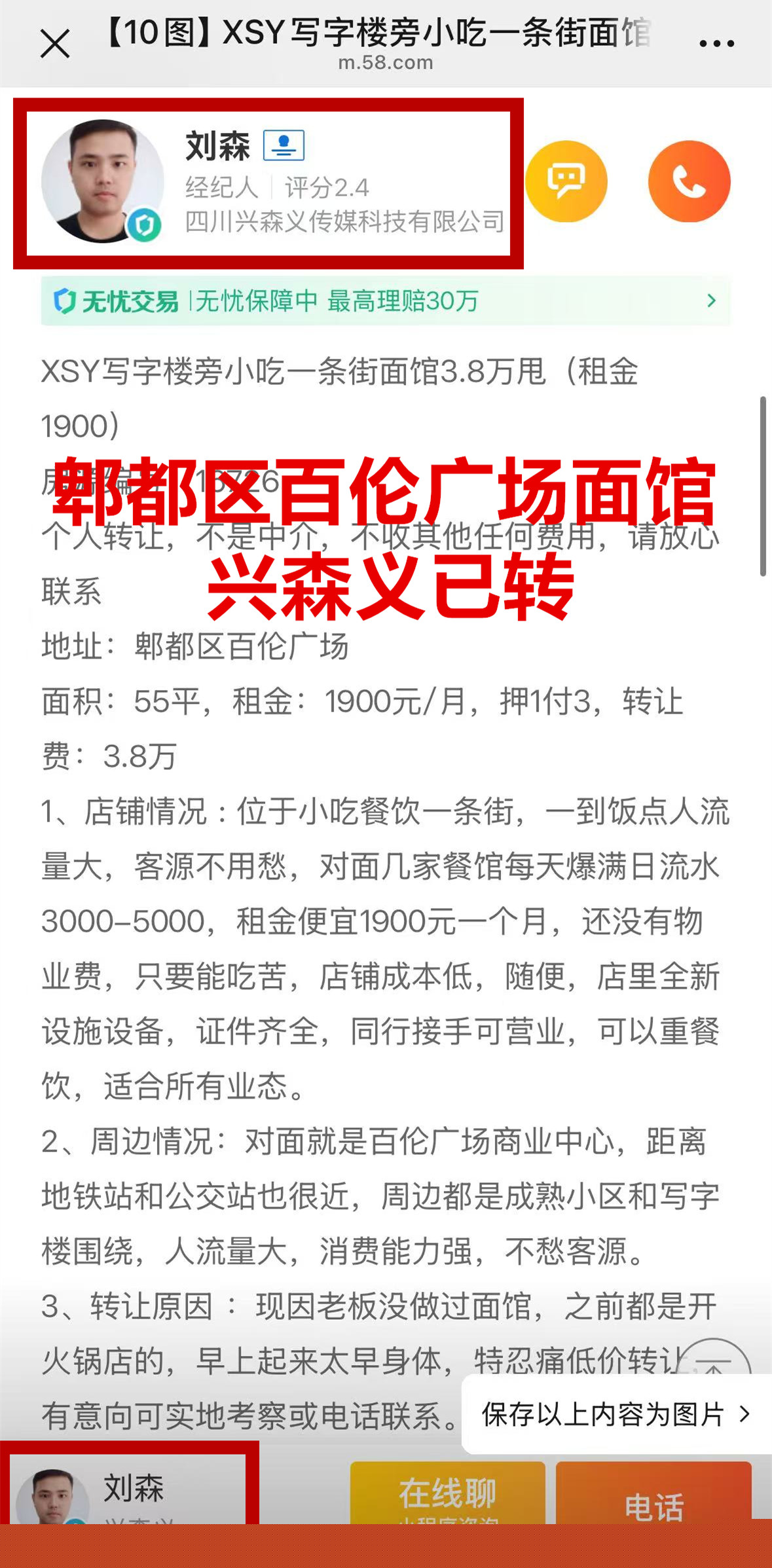The image size is (772, 1568).
Task: Tap 保存以上内容为图片
Action: pos(616,1414)
